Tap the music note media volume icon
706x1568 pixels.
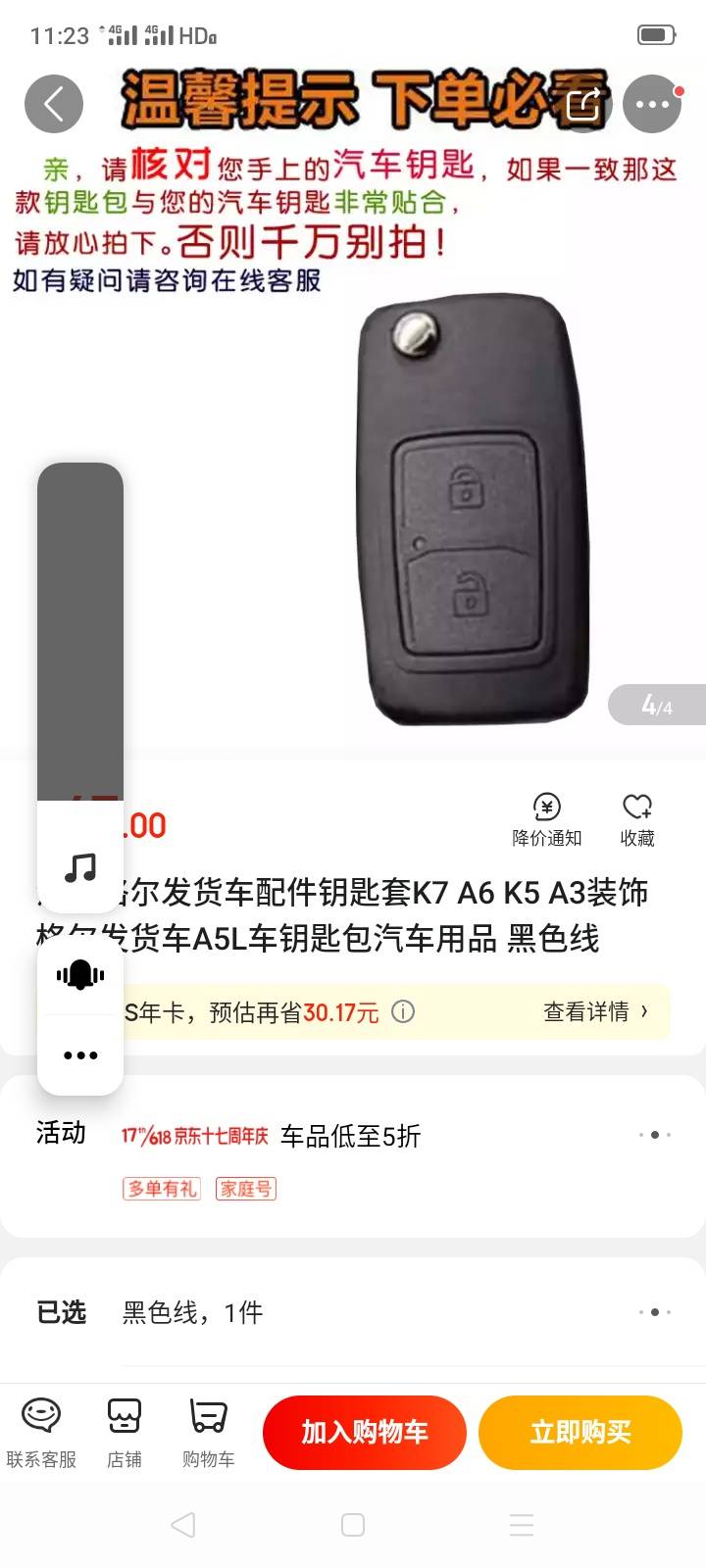pyautogui.click(x=80, y=866)
